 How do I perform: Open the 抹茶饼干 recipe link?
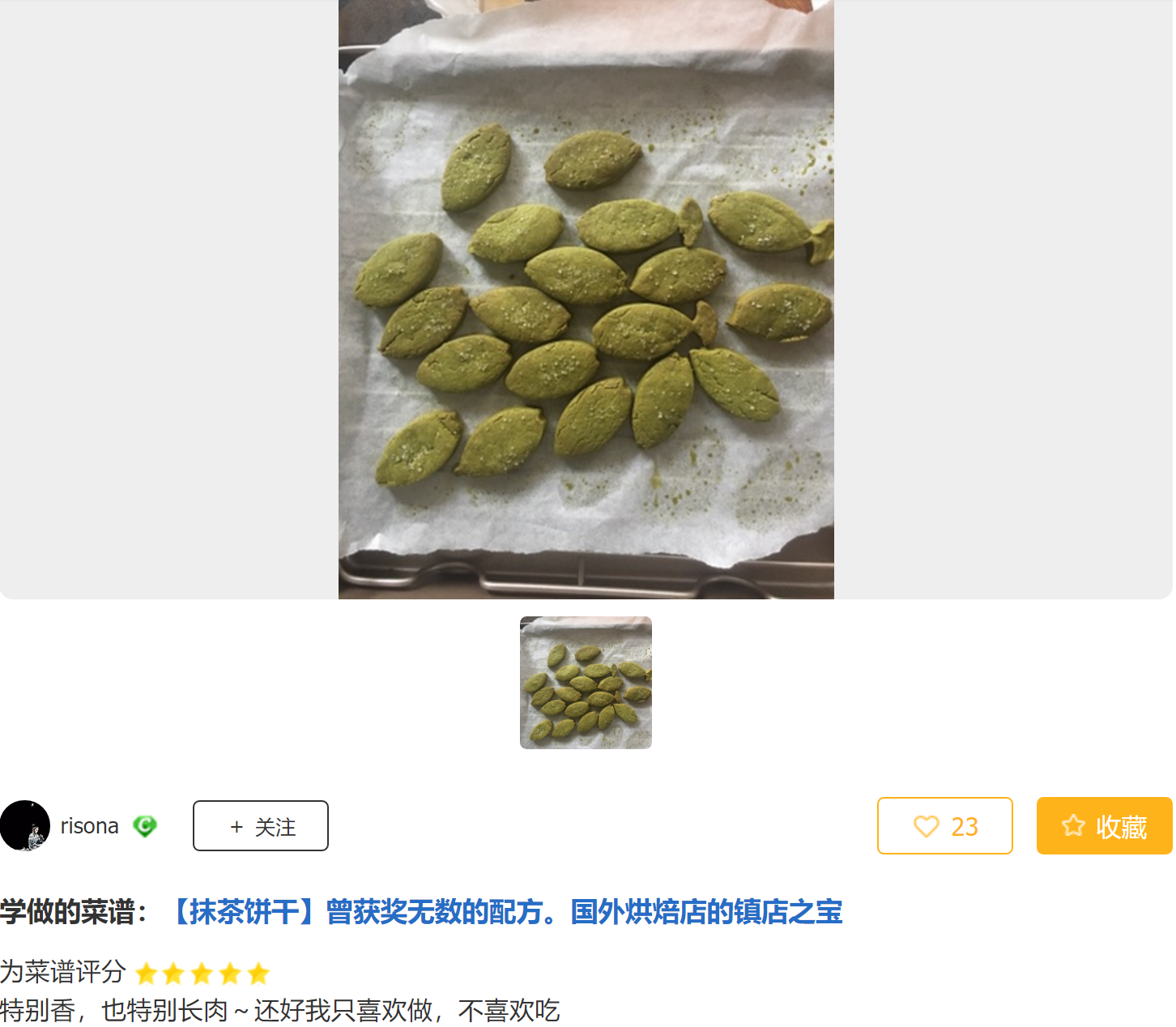[x=506, y=912]
